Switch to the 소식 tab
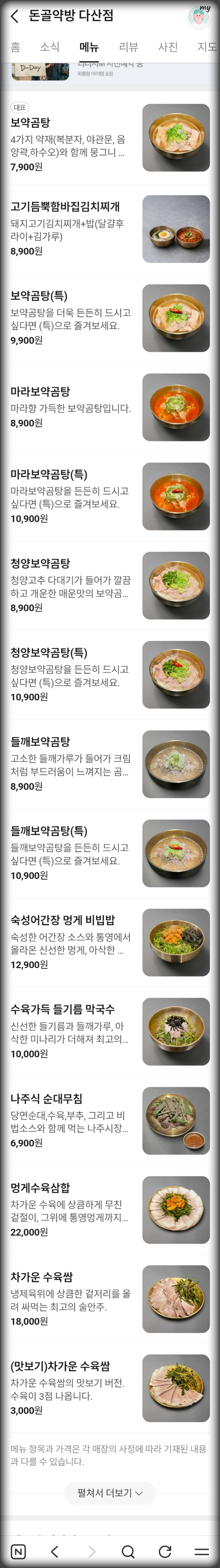The height and width of the screenshot is (1568, 220). (50, 47)
